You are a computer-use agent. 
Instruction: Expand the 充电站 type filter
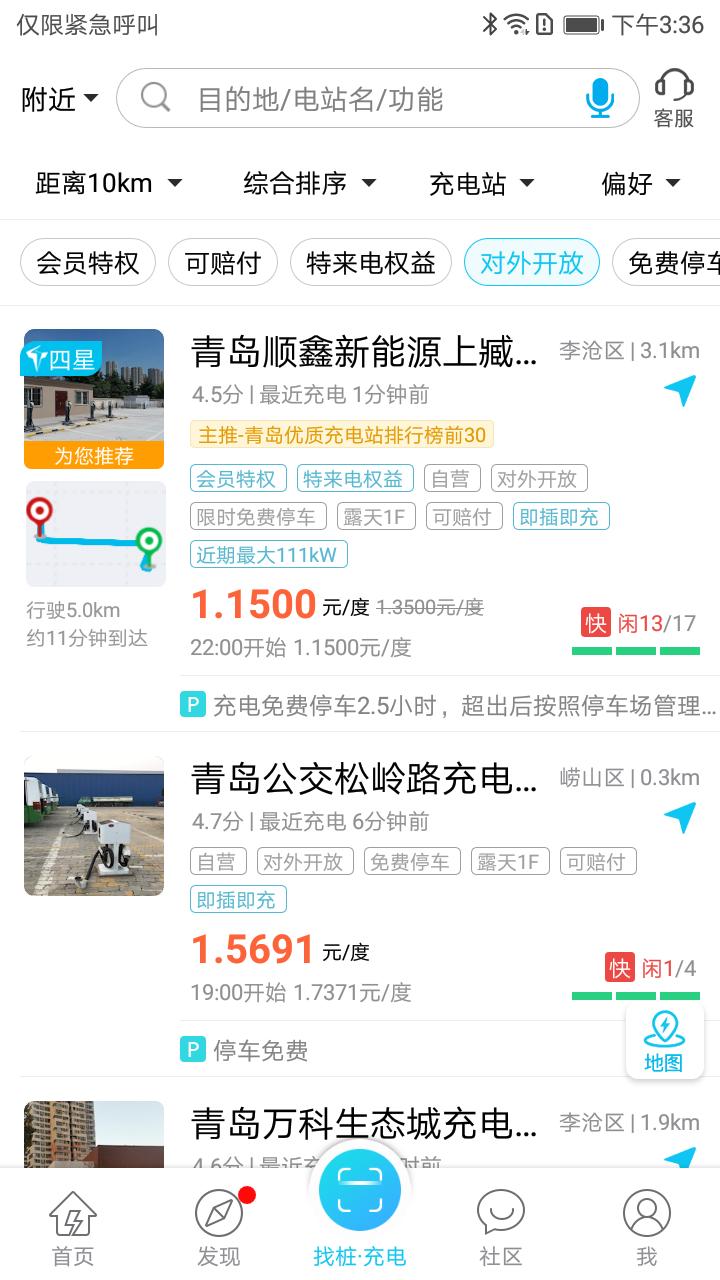(481, 184)
